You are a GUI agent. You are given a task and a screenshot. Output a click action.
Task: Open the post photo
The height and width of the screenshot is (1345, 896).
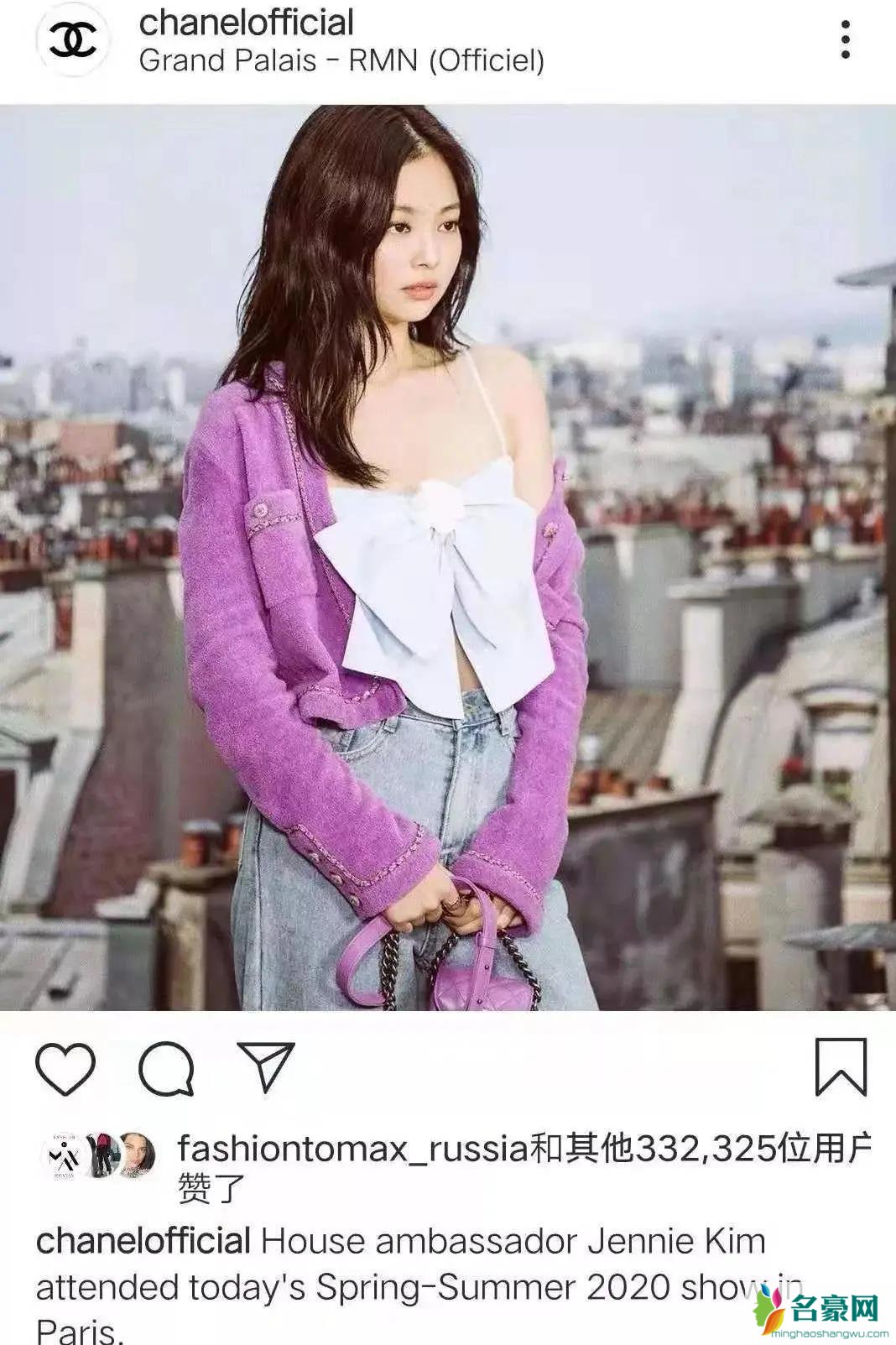pos(448,557)
